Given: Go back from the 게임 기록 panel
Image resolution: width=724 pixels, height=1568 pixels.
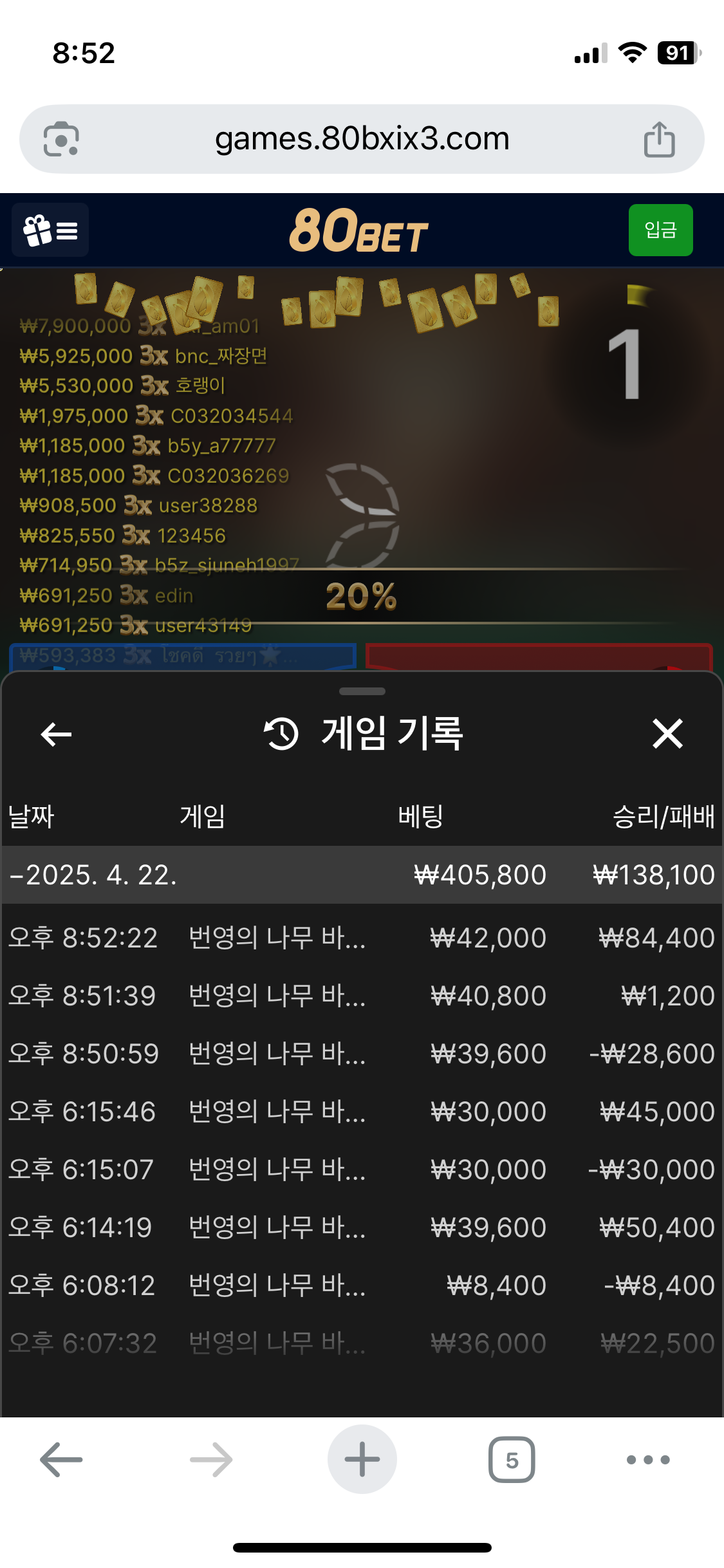Looking at the screenshot, I should (56, 734).
